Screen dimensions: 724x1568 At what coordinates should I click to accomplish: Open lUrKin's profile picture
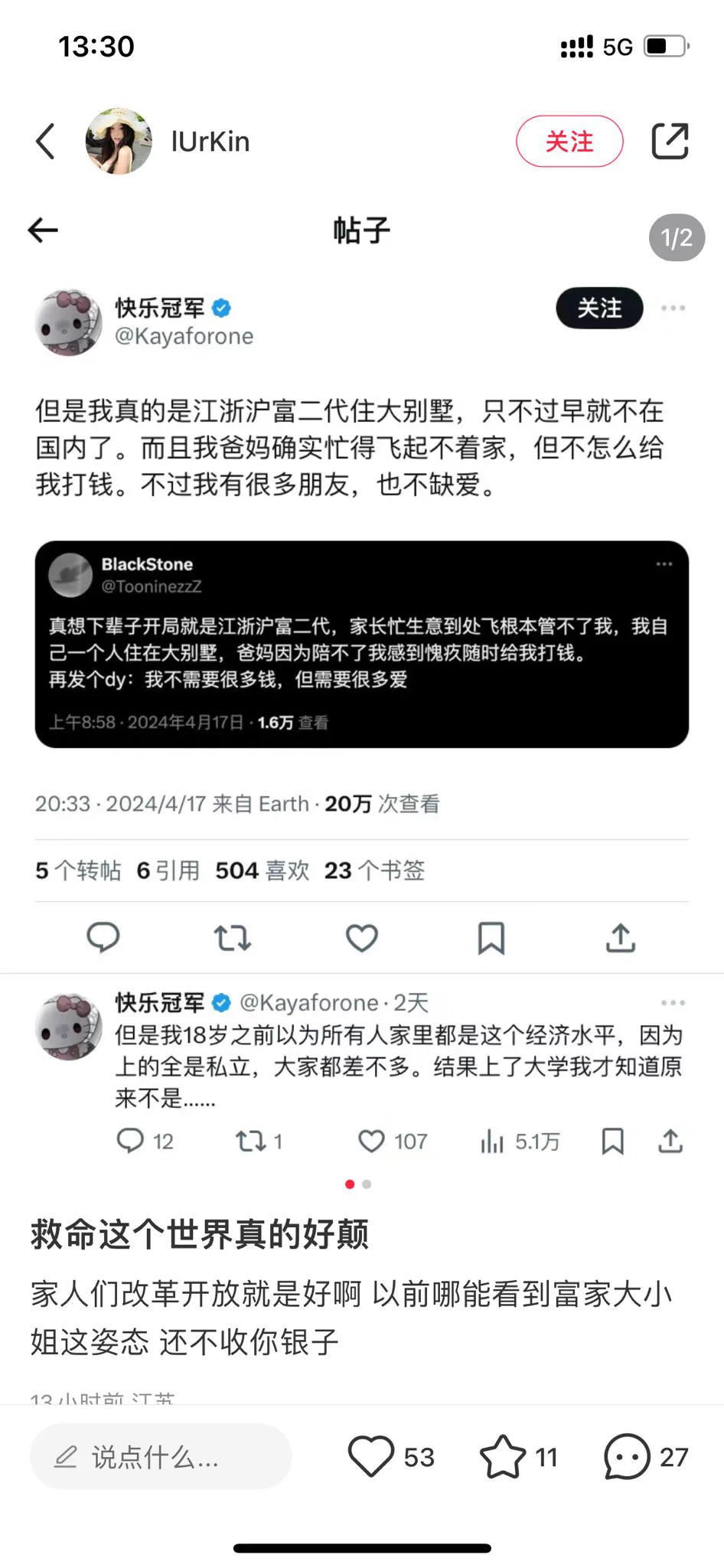pyautogui.click(x=119, y=141)
